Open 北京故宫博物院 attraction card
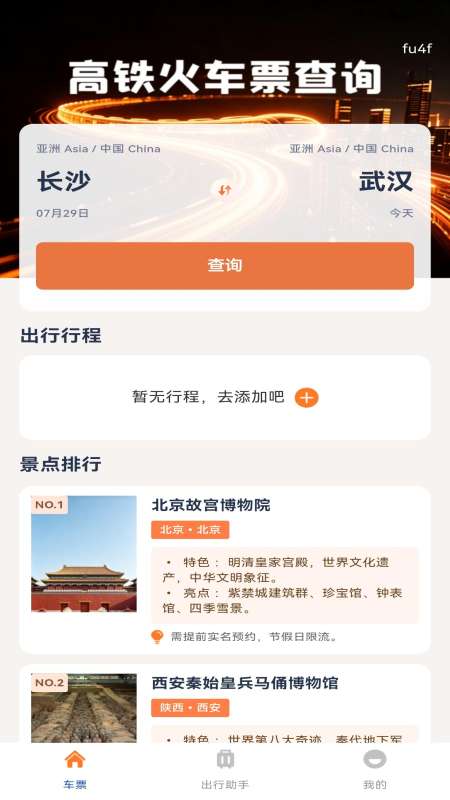The height and width of the screenshot is (800, 450). (225, 570)
